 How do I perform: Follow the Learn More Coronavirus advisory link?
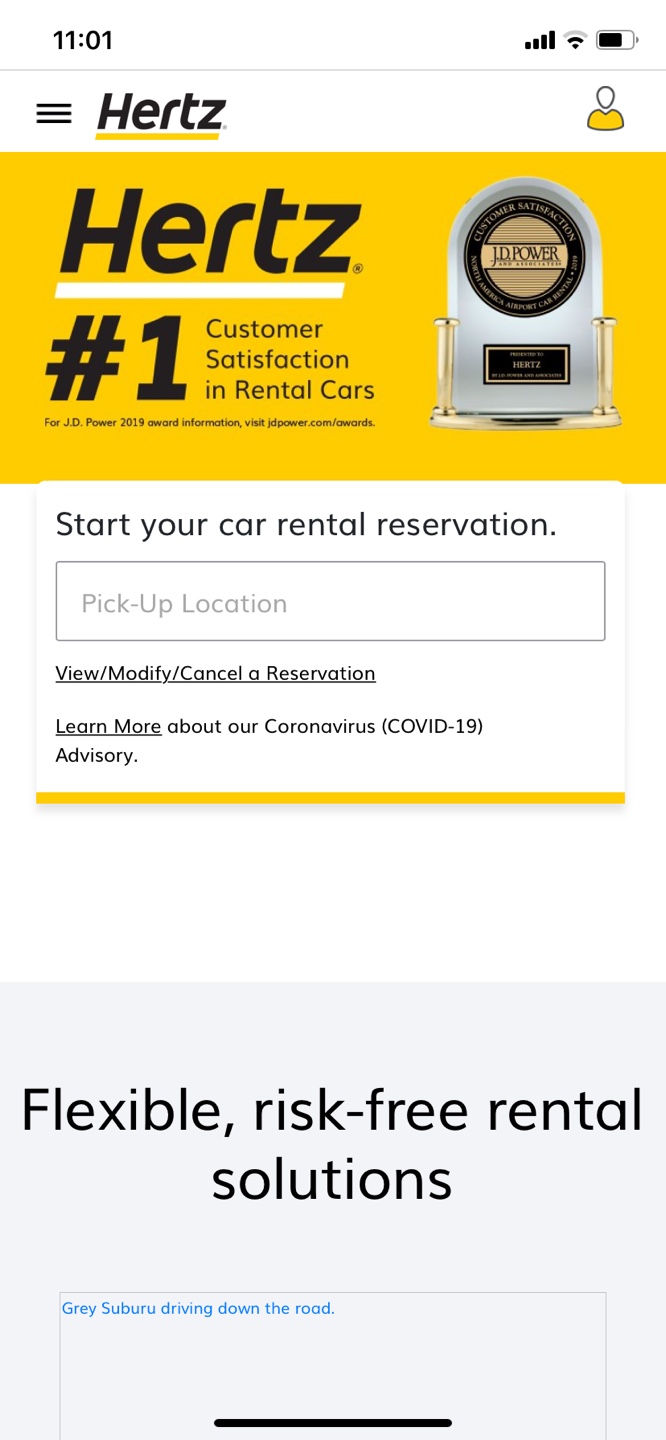click(108, 726)
